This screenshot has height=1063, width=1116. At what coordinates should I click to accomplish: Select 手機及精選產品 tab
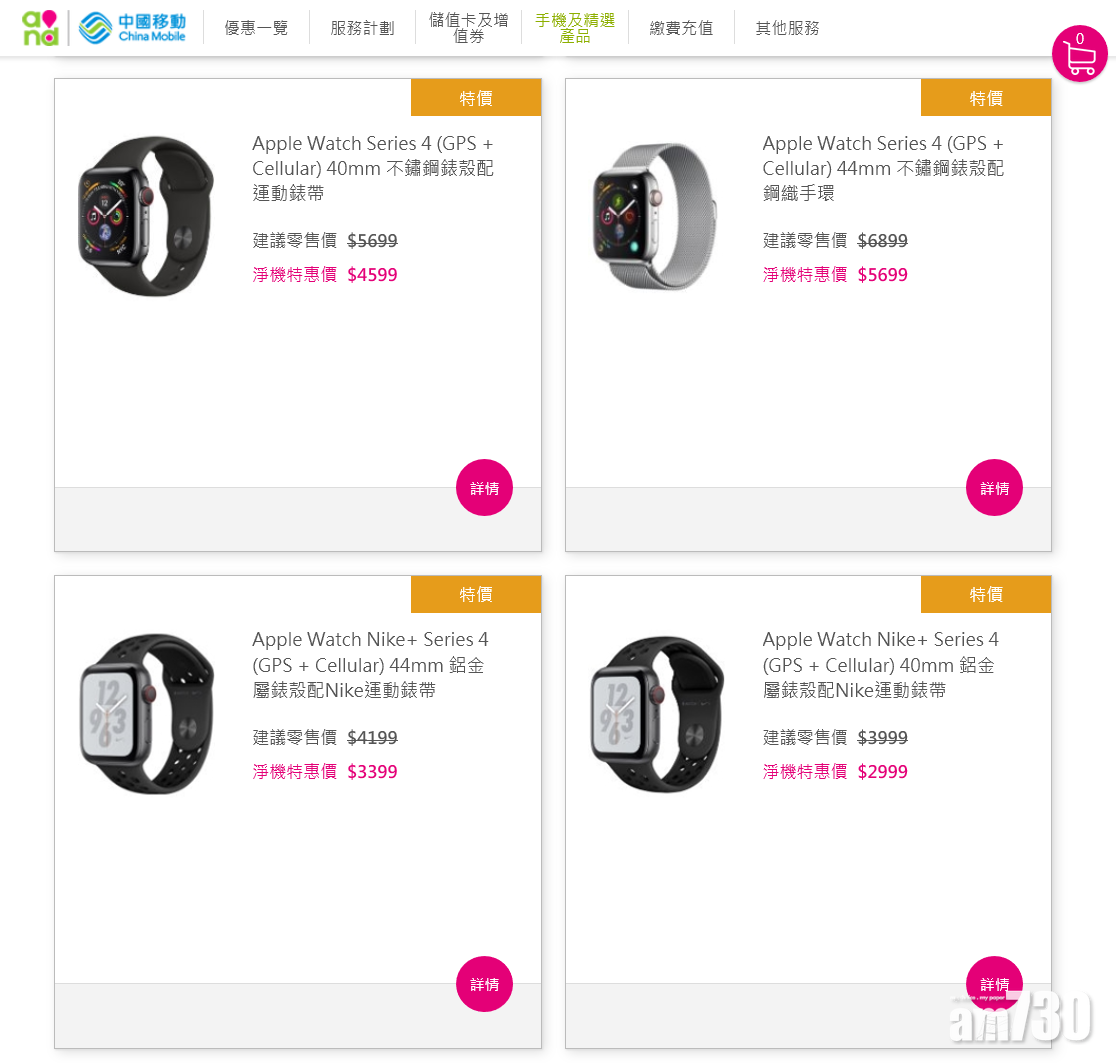click(x=575, y=28)
